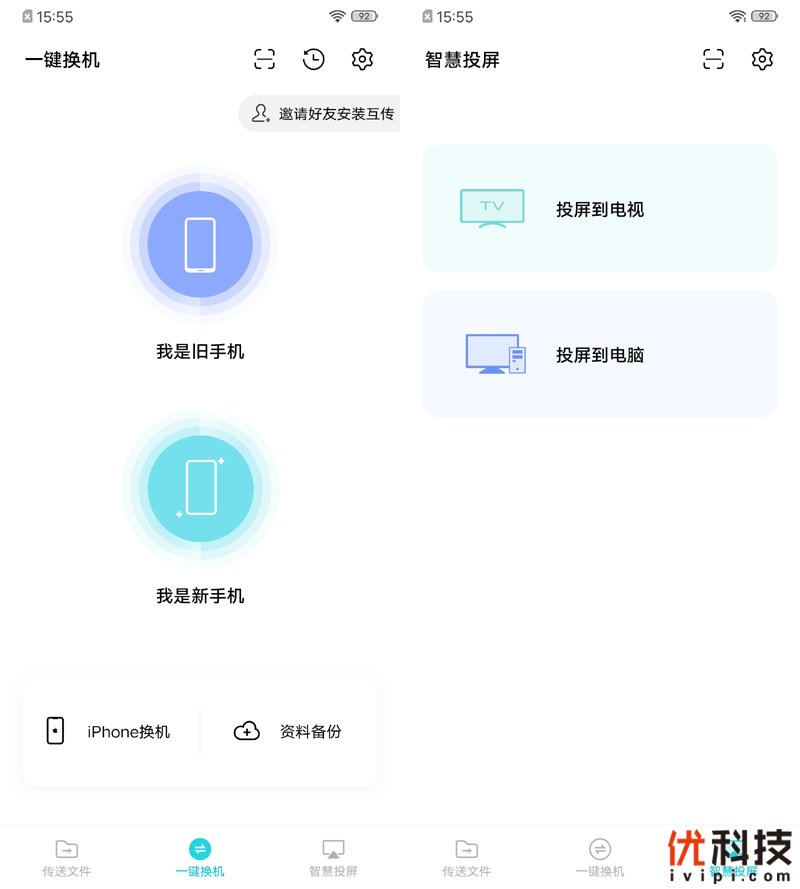Click the Wi-Fi icon in the status bar
This screenshot has width=800, height=889.
point(337,15)
